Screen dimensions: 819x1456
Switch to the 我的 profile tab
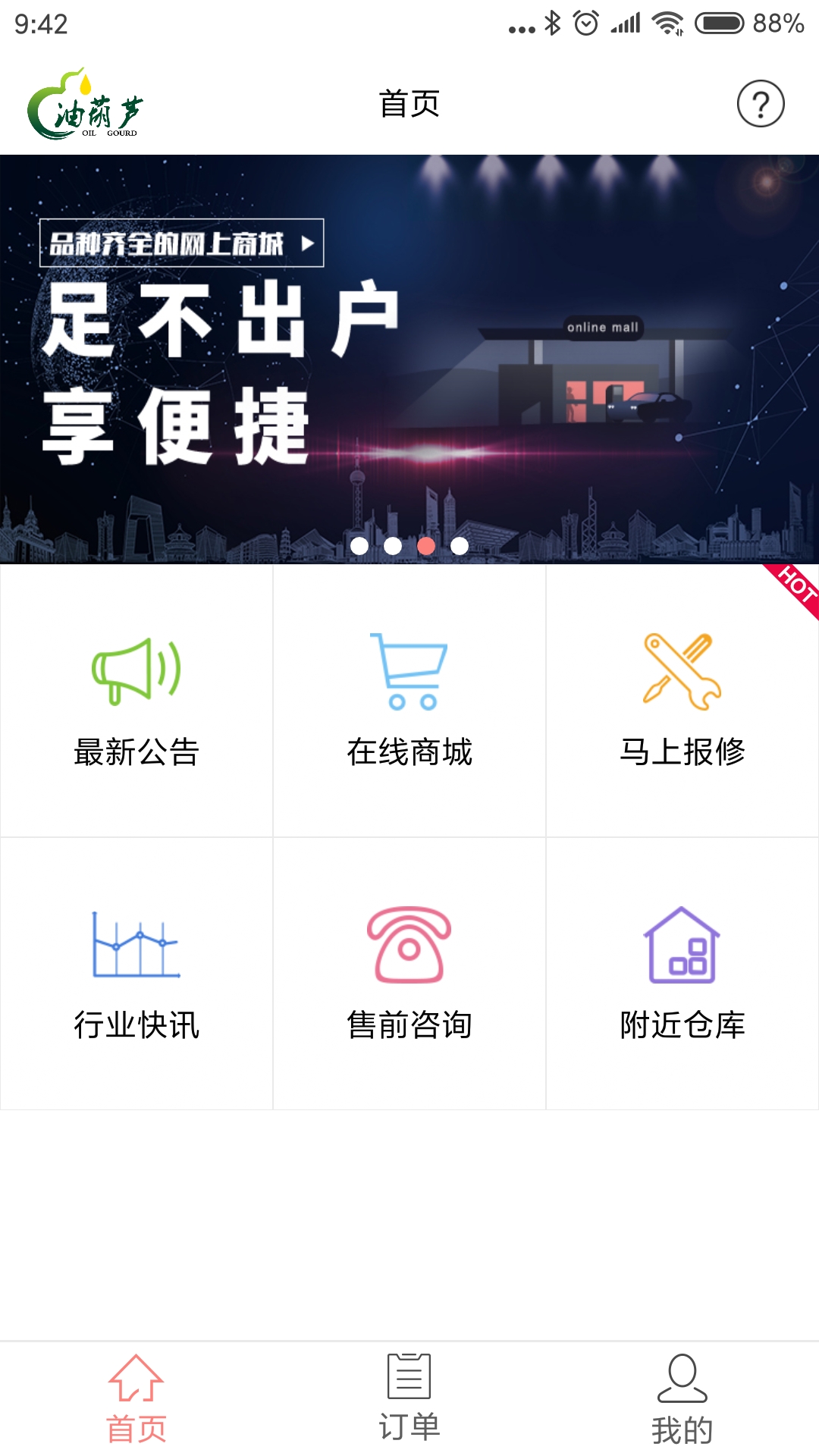[x=682, y=1398]
